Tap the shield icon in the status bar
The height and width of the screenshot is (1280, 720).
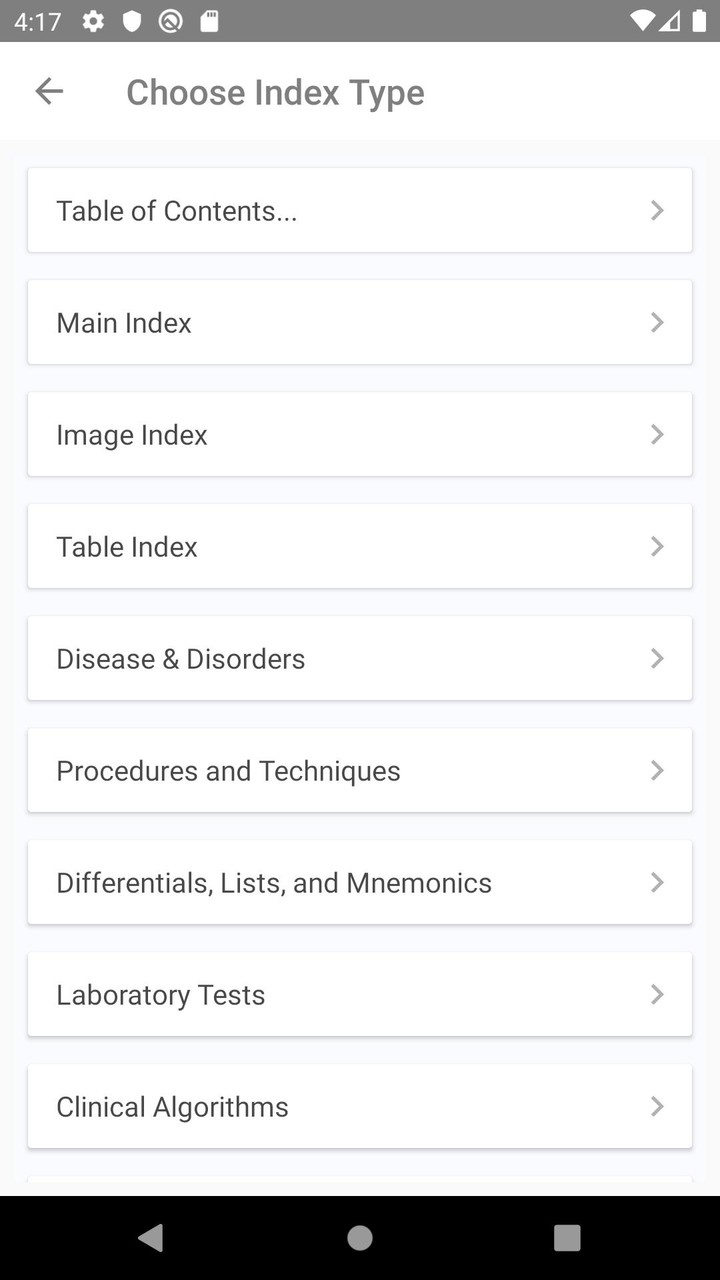pyautogui.click(x=131, y=20)
